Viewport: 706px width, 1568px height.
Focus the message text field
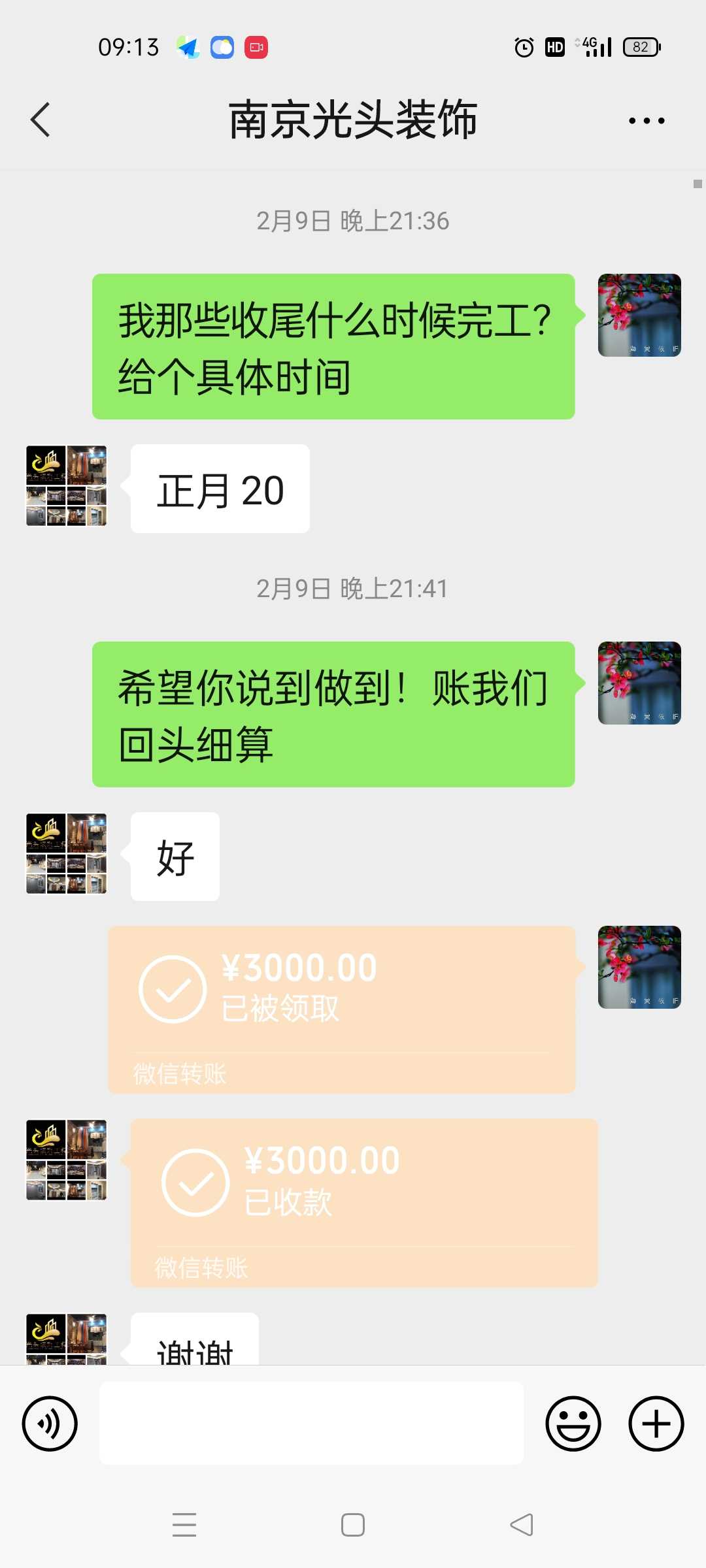[311, 1423]
